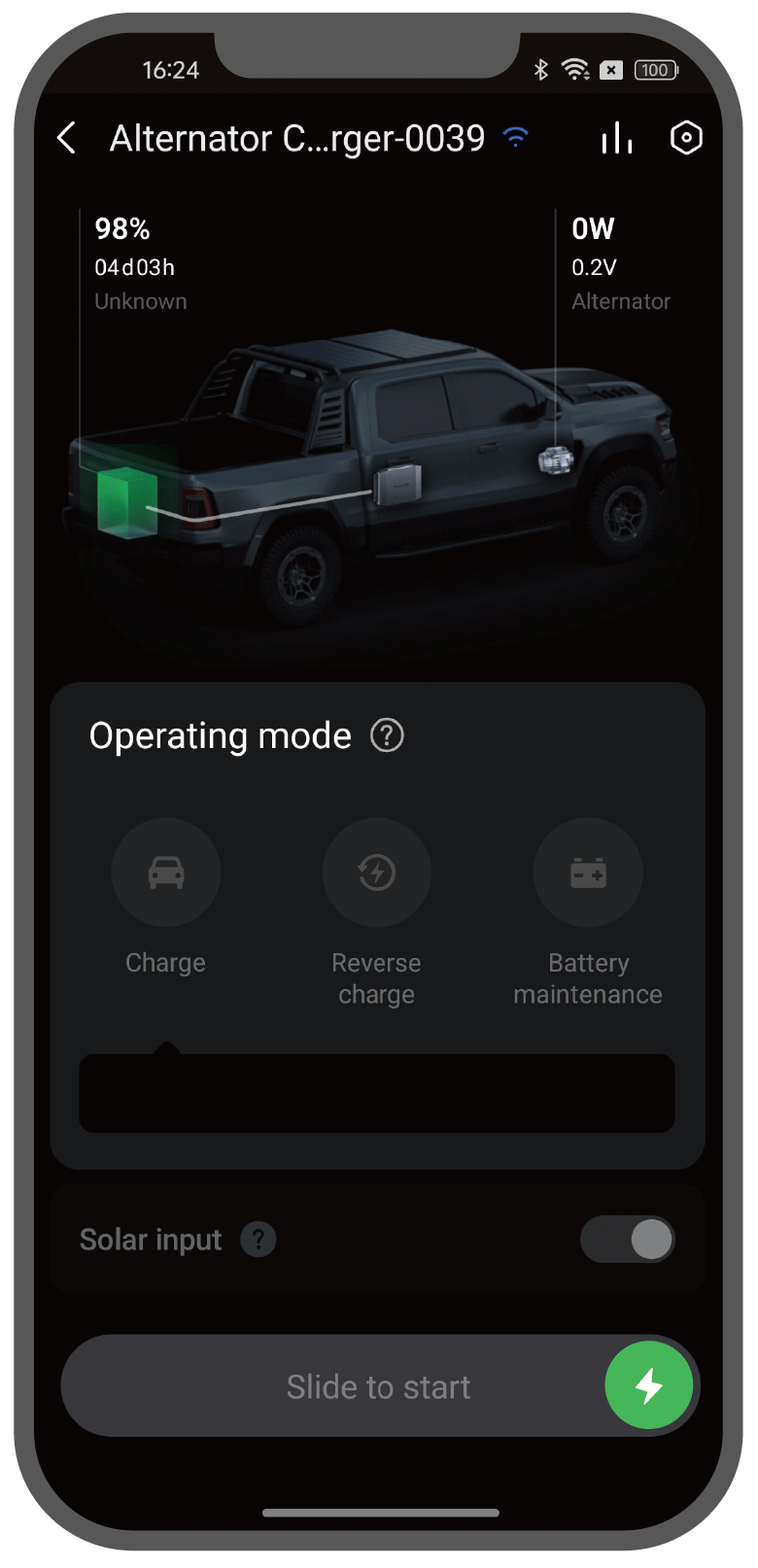Open Solar input help question mark
This screenshot has width=758, height=1568.
(x=258, y=1240)
